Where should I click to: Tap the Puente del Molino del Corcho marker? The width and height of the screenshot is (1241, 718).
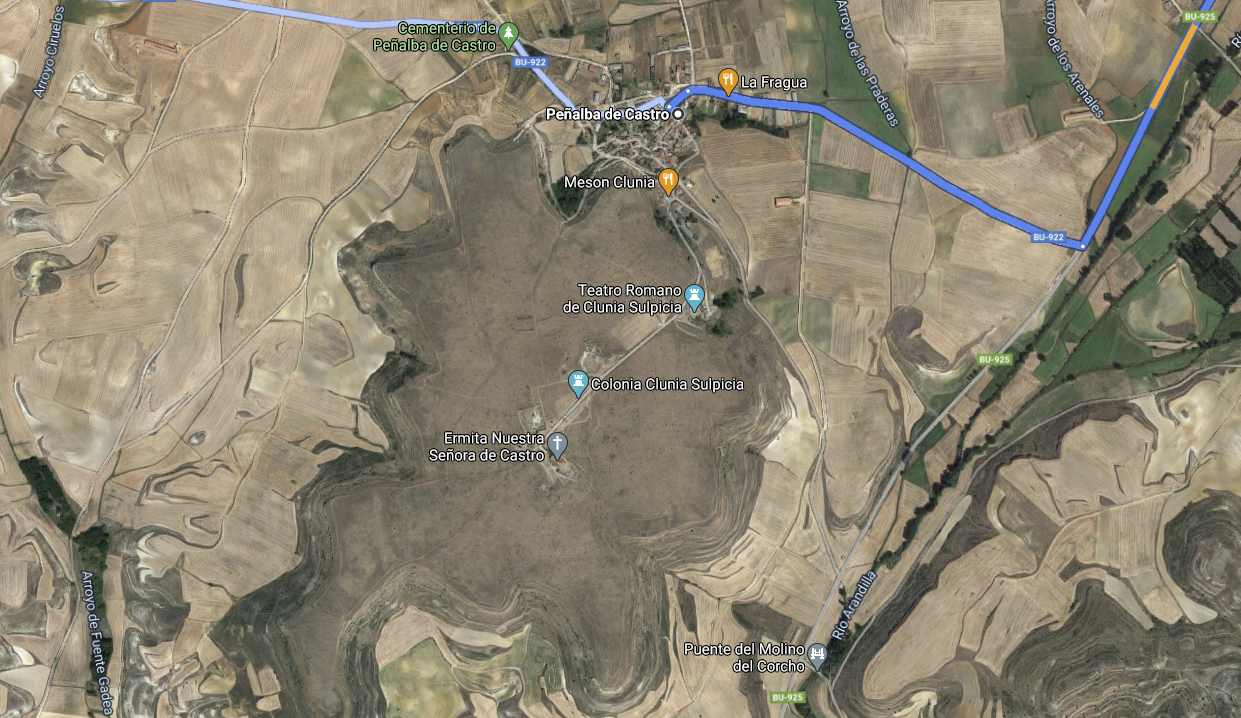[x=818, y=656]
